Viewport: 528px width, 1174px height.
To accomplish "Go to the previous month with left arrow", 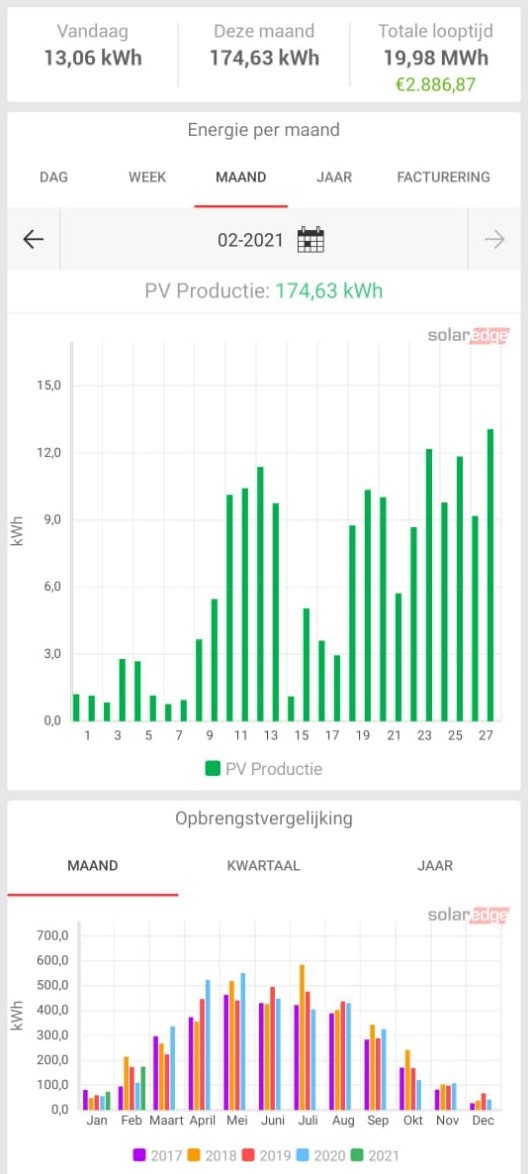I will click(33, 240).
